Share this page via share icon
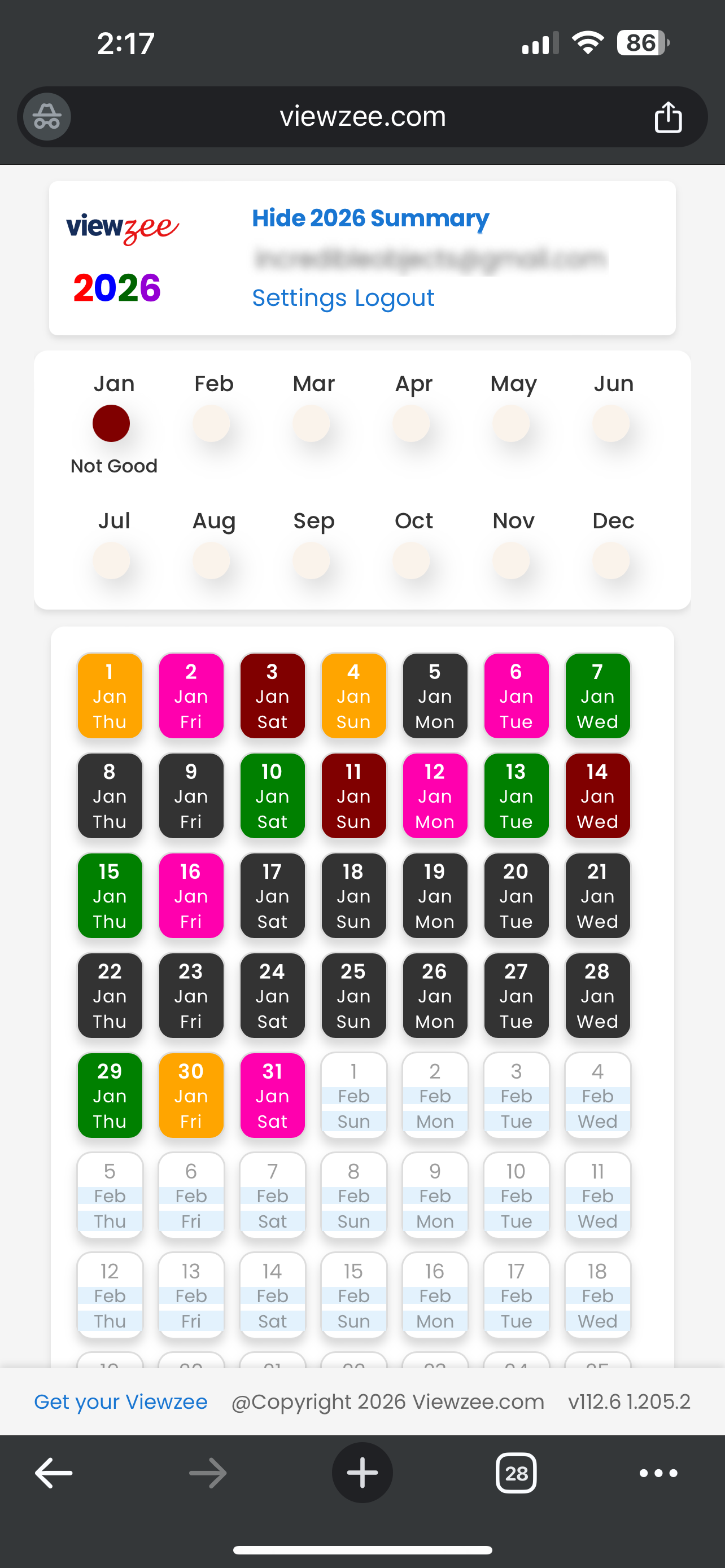Viewport: 725px width, 1568px height. 667,117
